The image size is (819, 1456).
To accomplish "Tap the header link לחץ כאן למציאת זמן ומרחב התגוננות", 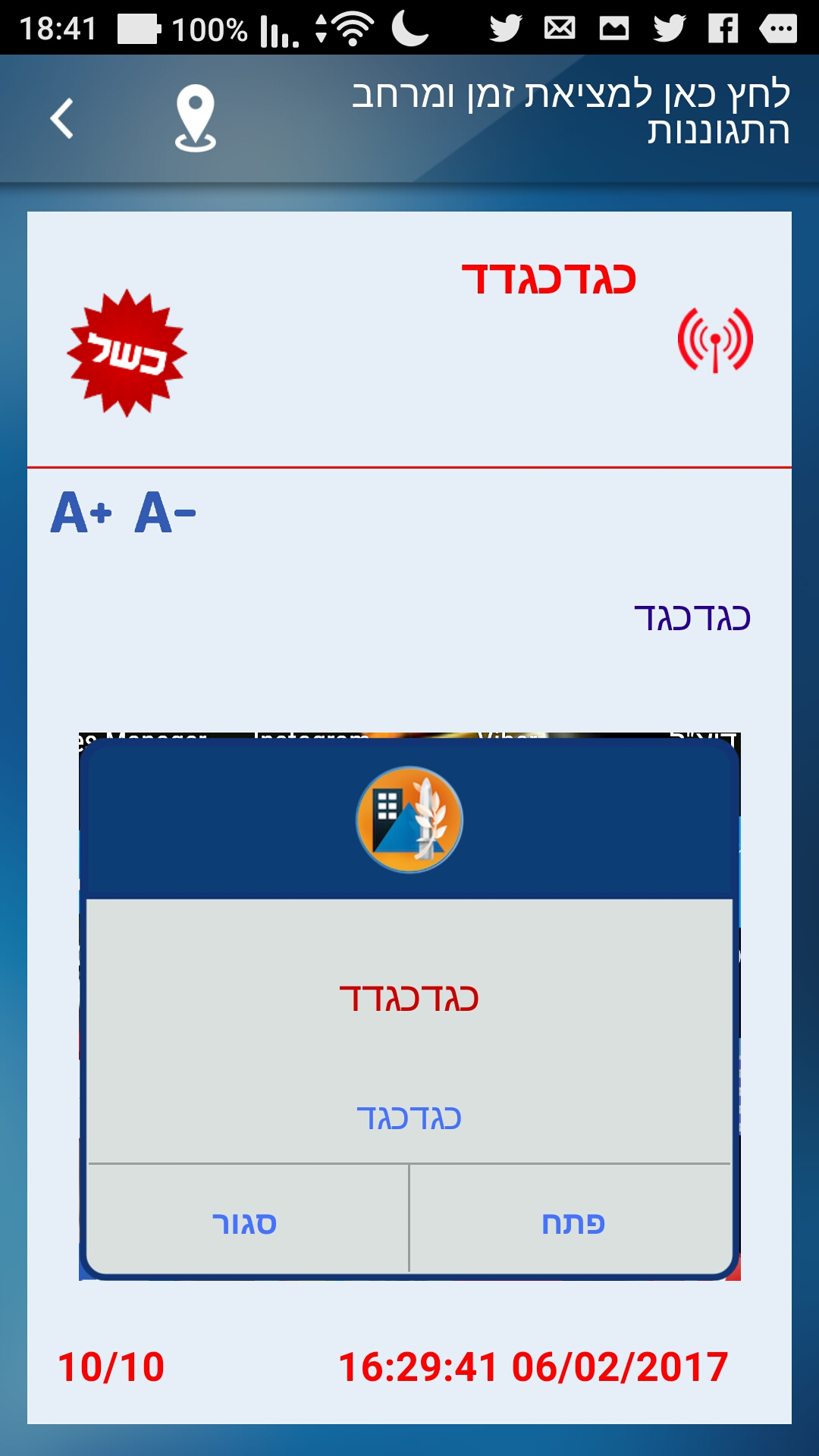I will pyautogui.click(x=570, y=112).
